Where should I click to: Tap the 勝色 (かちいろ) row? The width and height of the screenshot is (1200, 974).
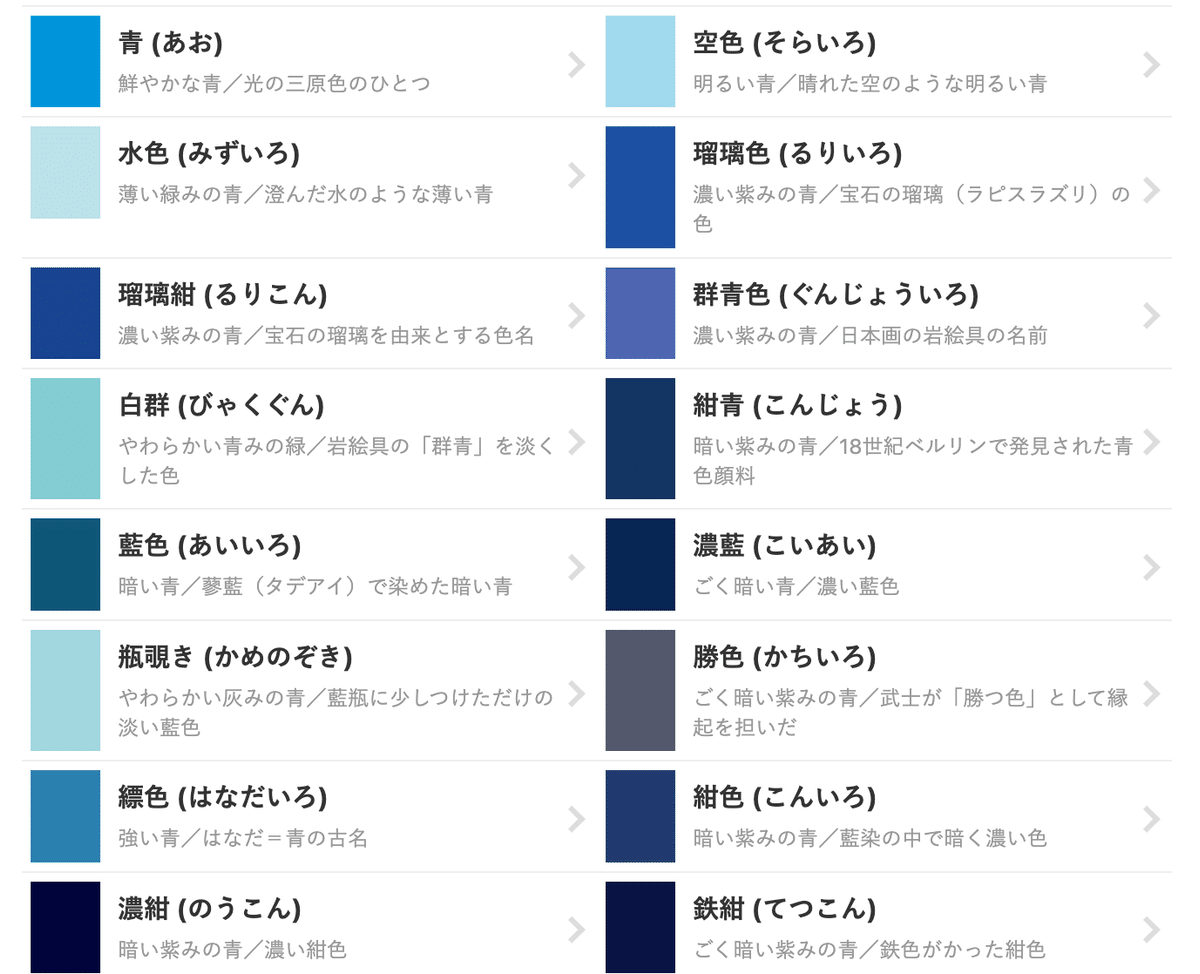[x=880, y=691]
